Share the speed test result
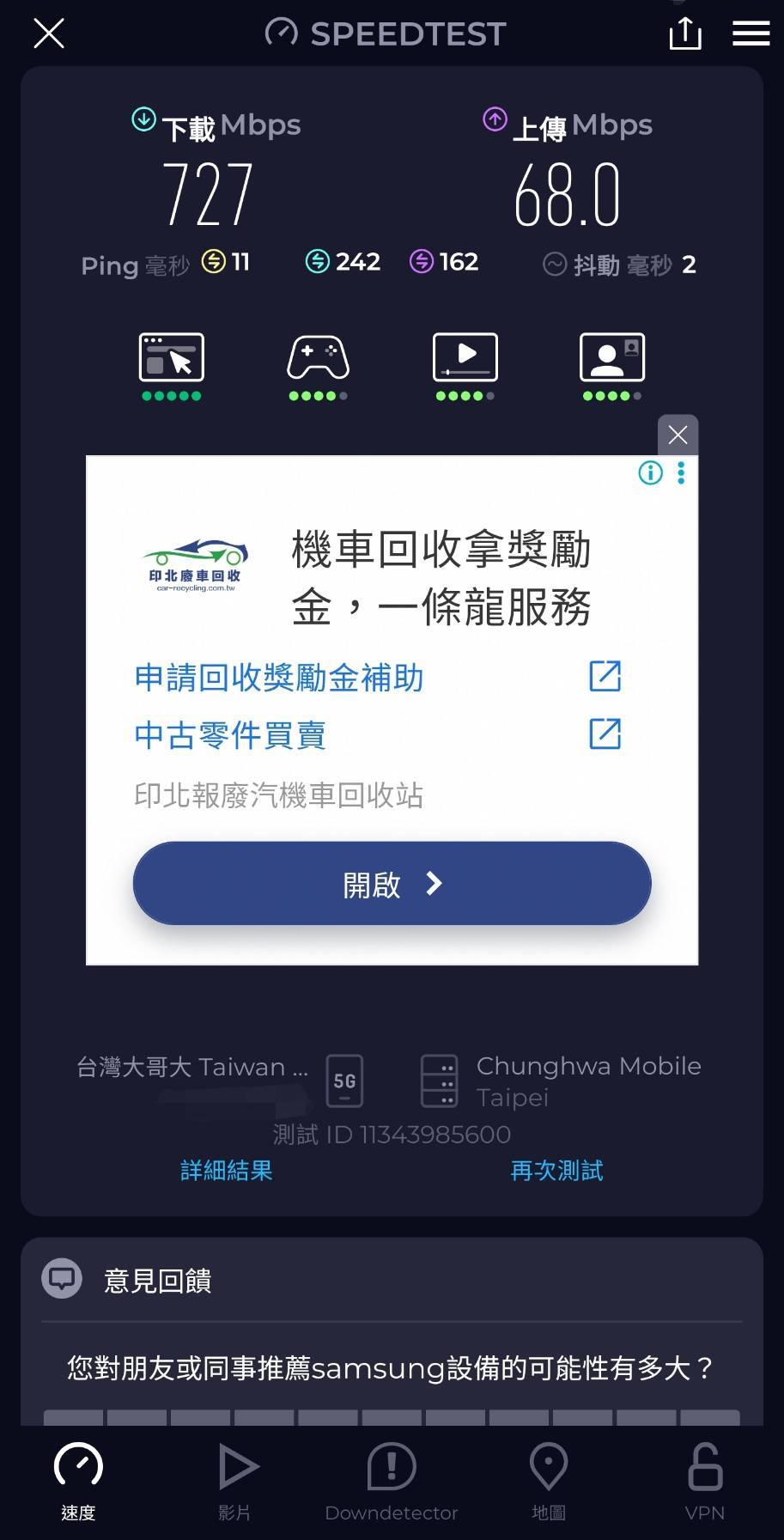 pos(684,34)
